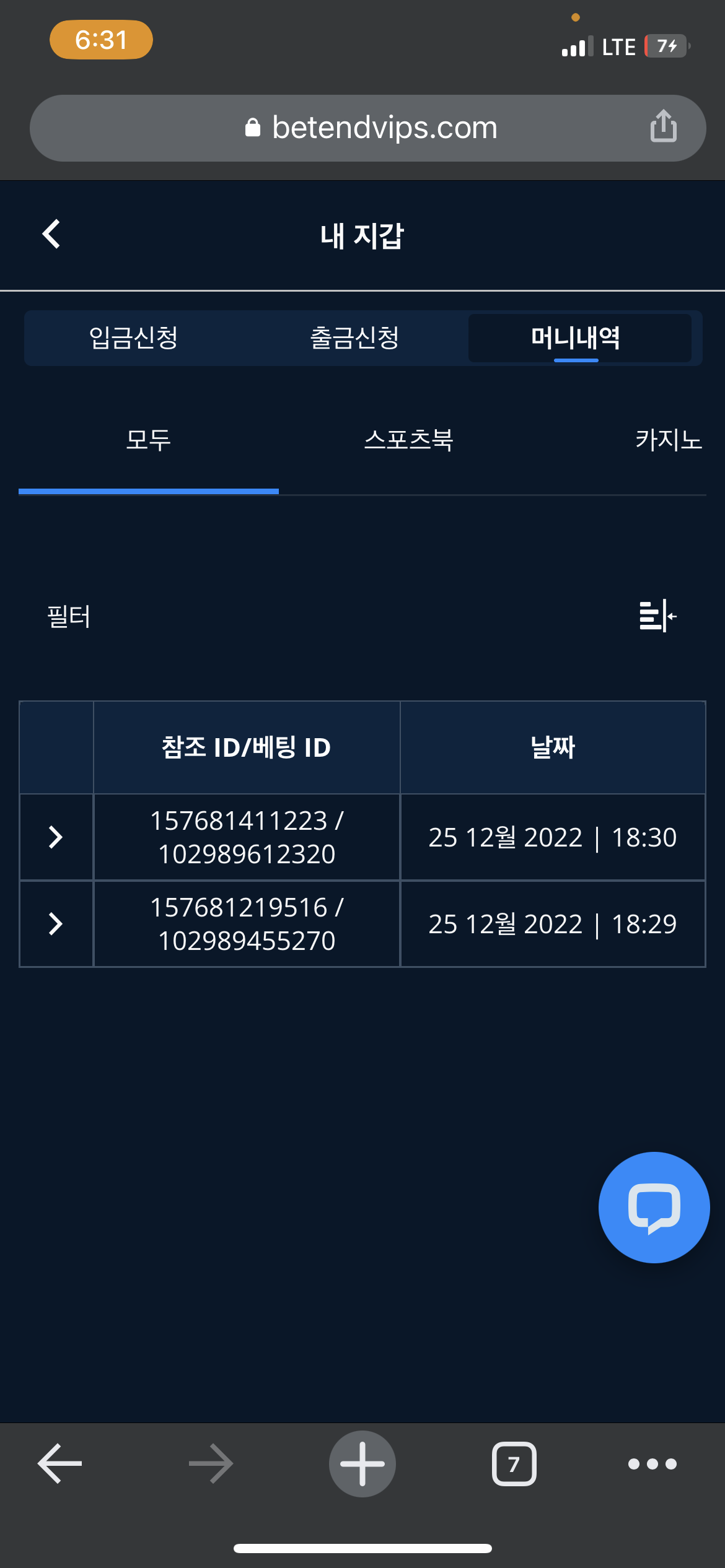This screenshot has width=725, height=1568.
Task: Expand row 157681219516 details
Action: point(56,924)
